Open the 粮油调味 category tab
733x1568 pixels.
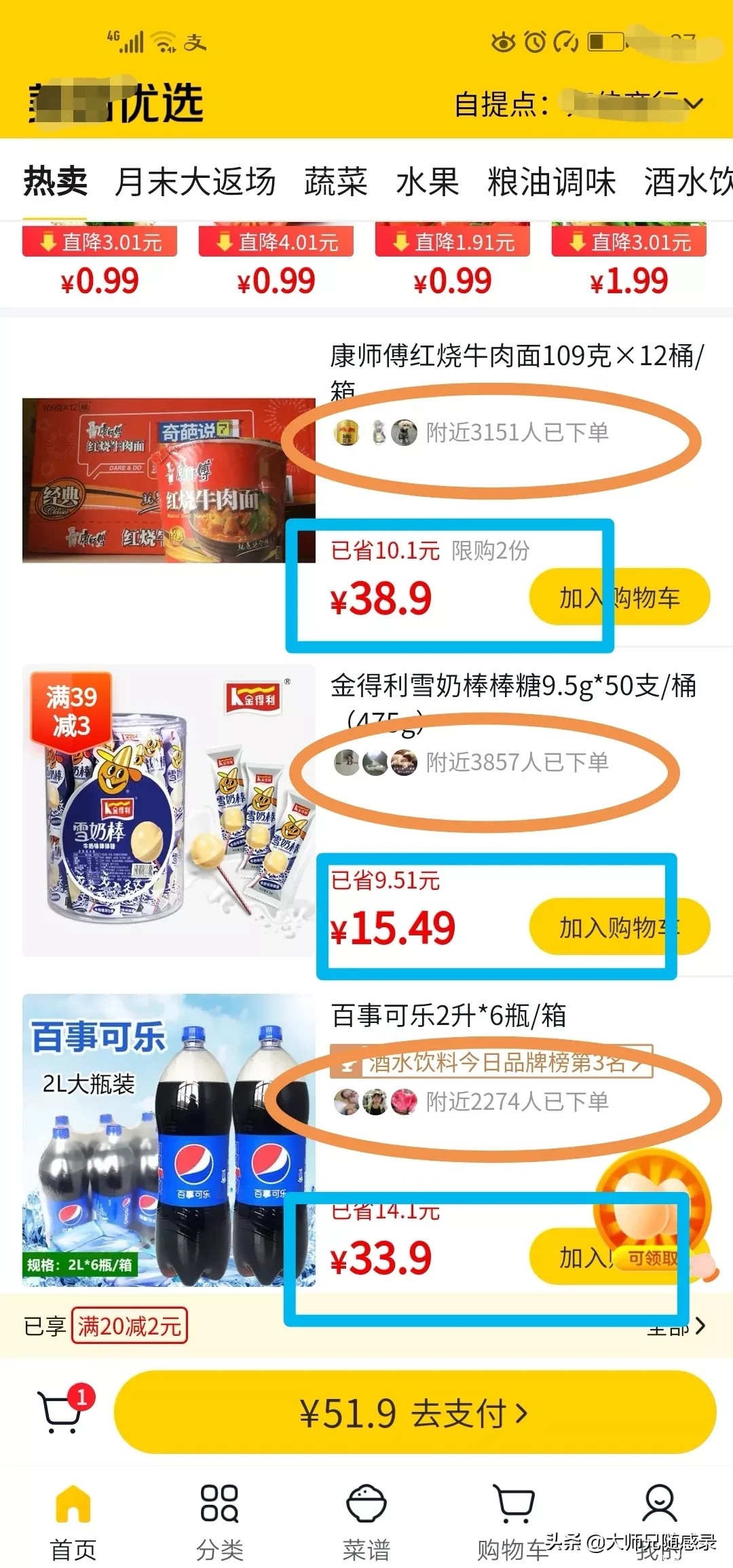(551, 182)
